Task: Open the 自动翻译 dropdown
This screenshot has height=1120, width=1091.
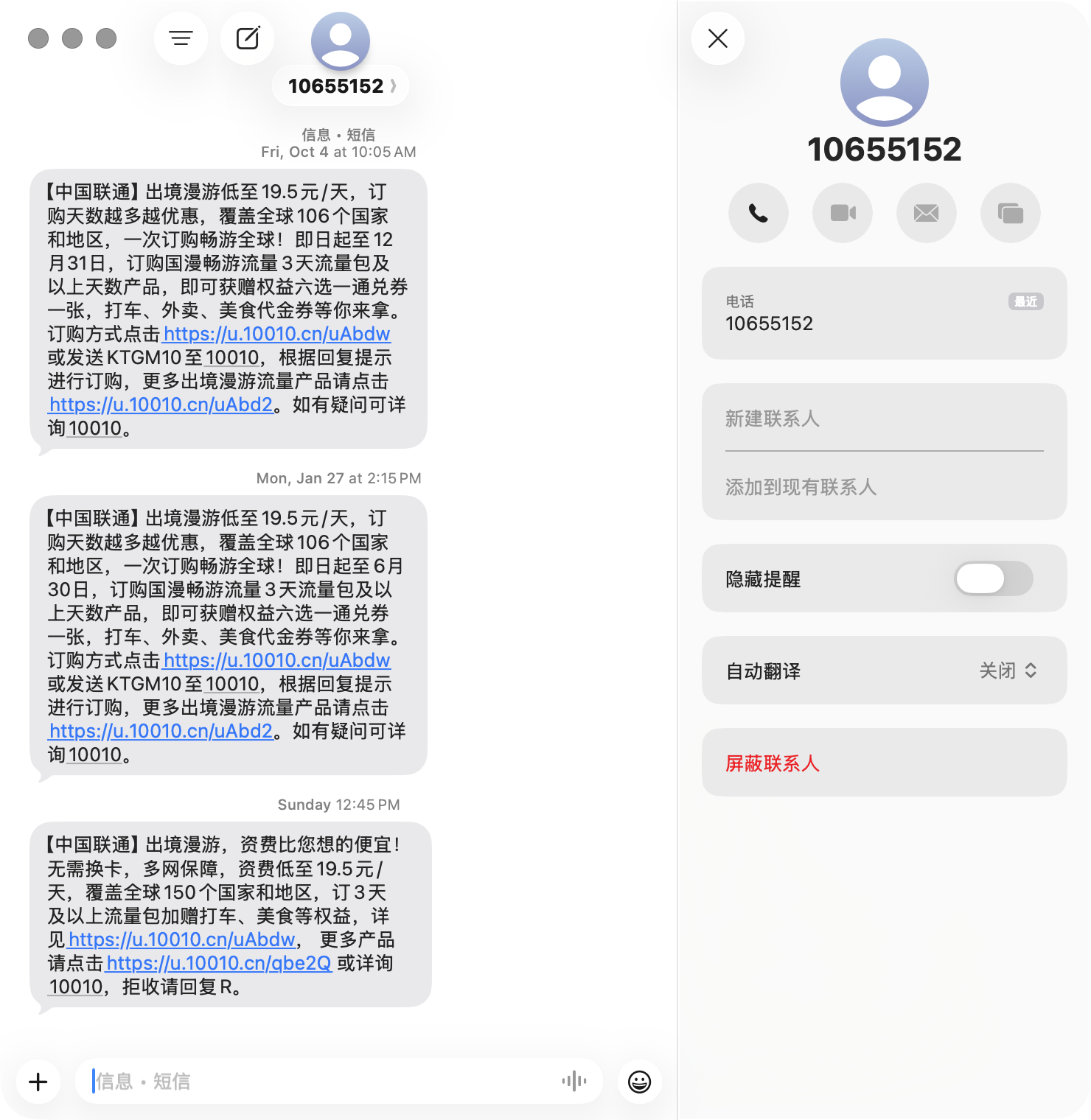Action: click(x=1008, y=671)
